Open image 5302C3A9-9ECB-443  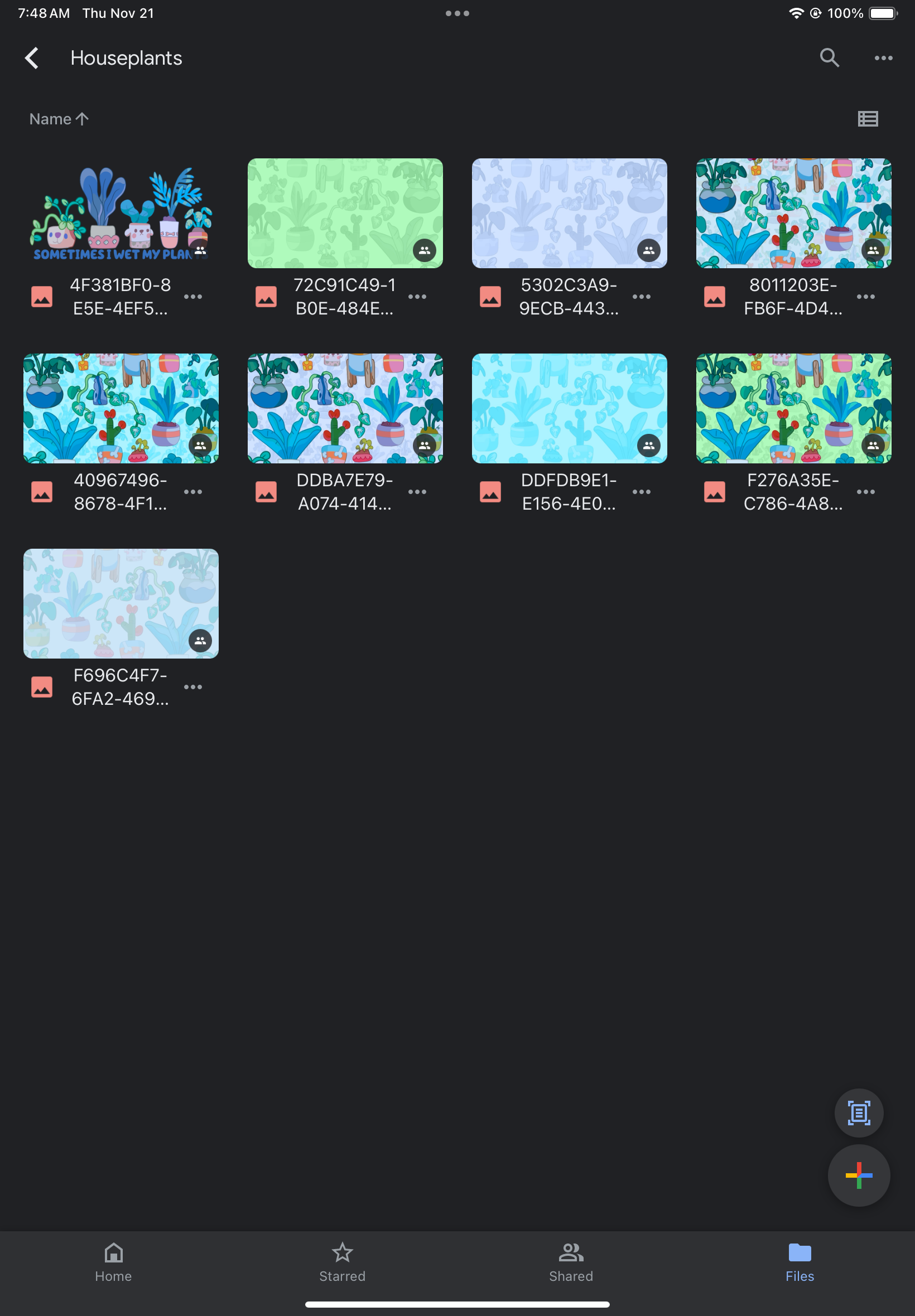coord(569,213)
